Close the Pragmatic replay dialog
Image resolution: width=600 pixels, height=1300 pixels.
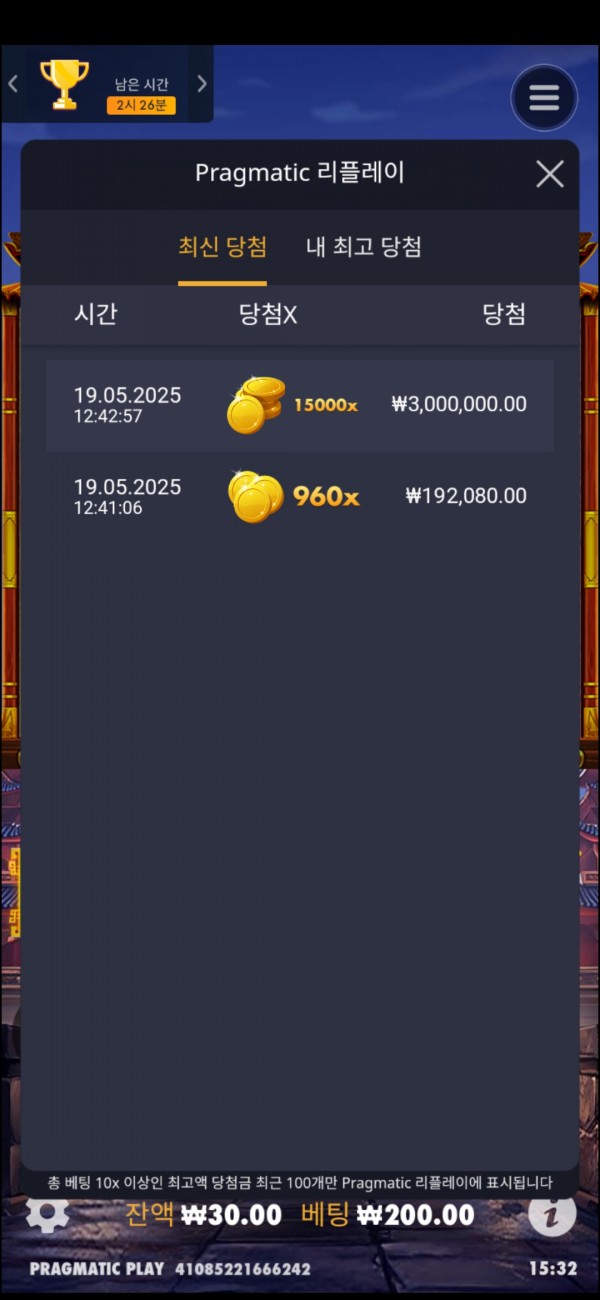pyautogui.click(x=550, y=174)
